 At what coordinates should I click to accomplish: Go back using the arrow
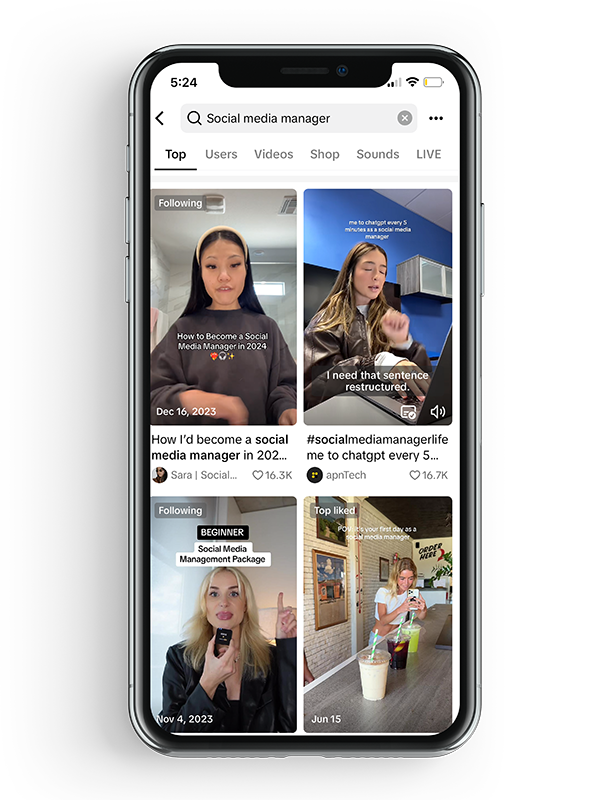pos(160,118)
